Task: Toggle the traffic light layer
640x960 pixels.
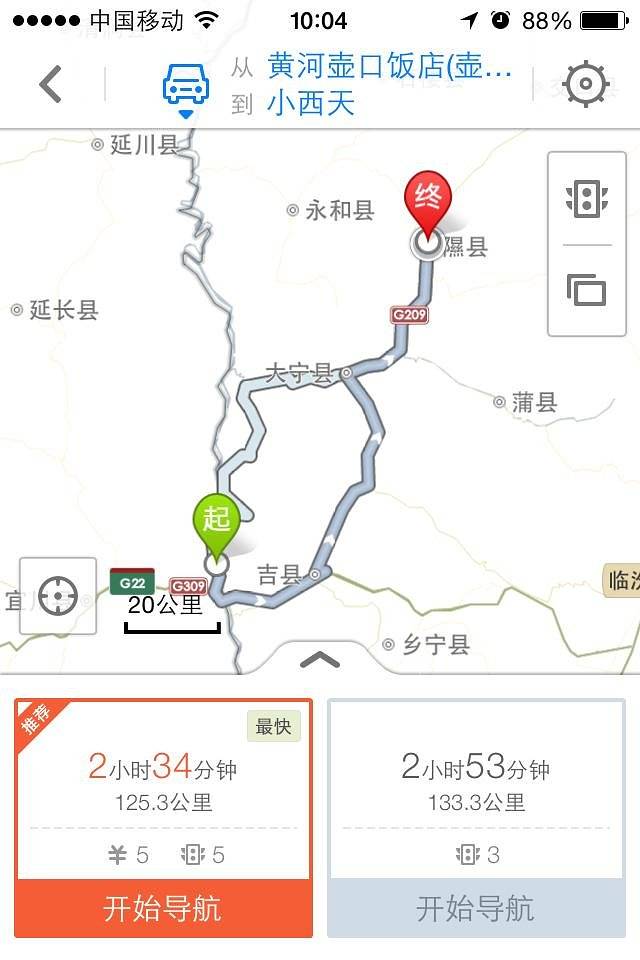Action: tap(586, 198)
